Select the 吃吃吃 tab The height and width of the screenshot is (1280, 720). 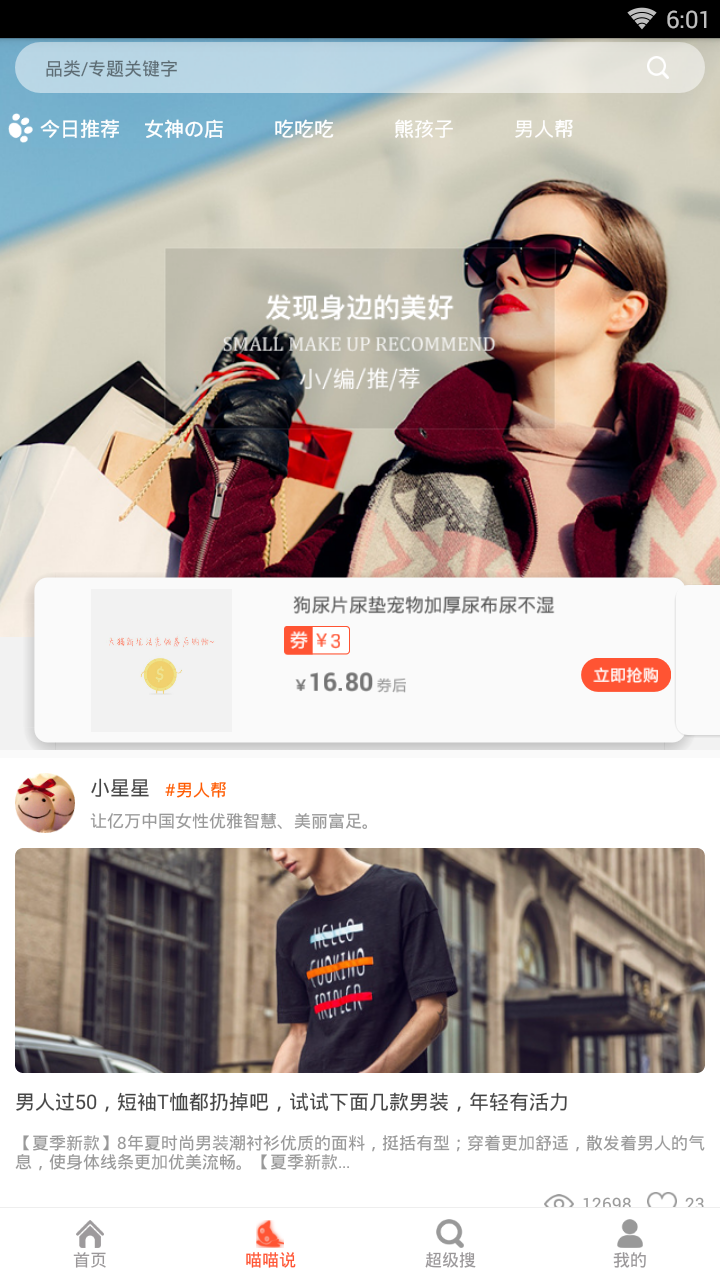coord(304,129)
